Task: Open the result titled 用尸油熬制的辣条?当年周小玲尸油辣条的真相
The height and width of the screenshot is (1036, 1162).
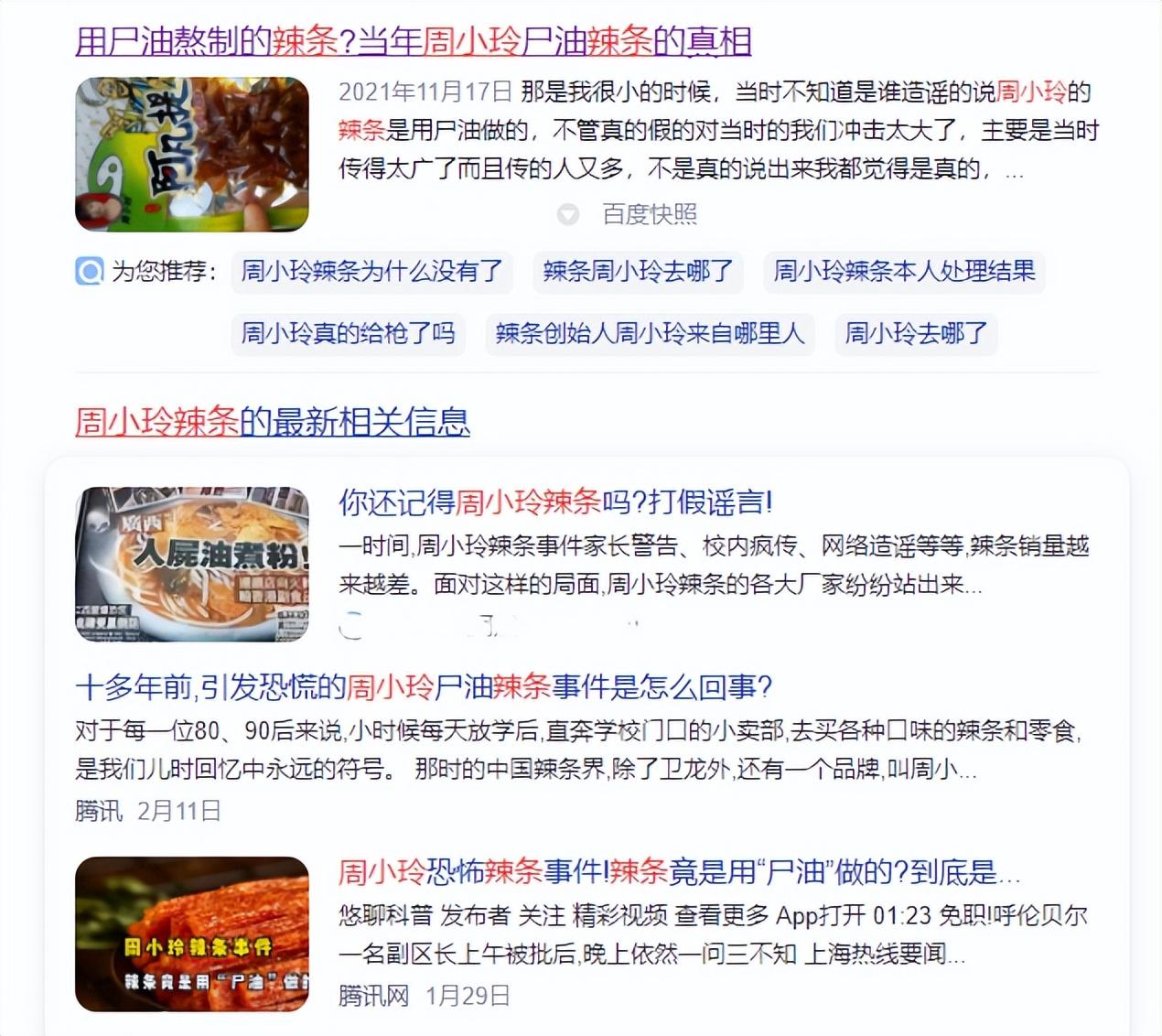Action: click(413, 41)
